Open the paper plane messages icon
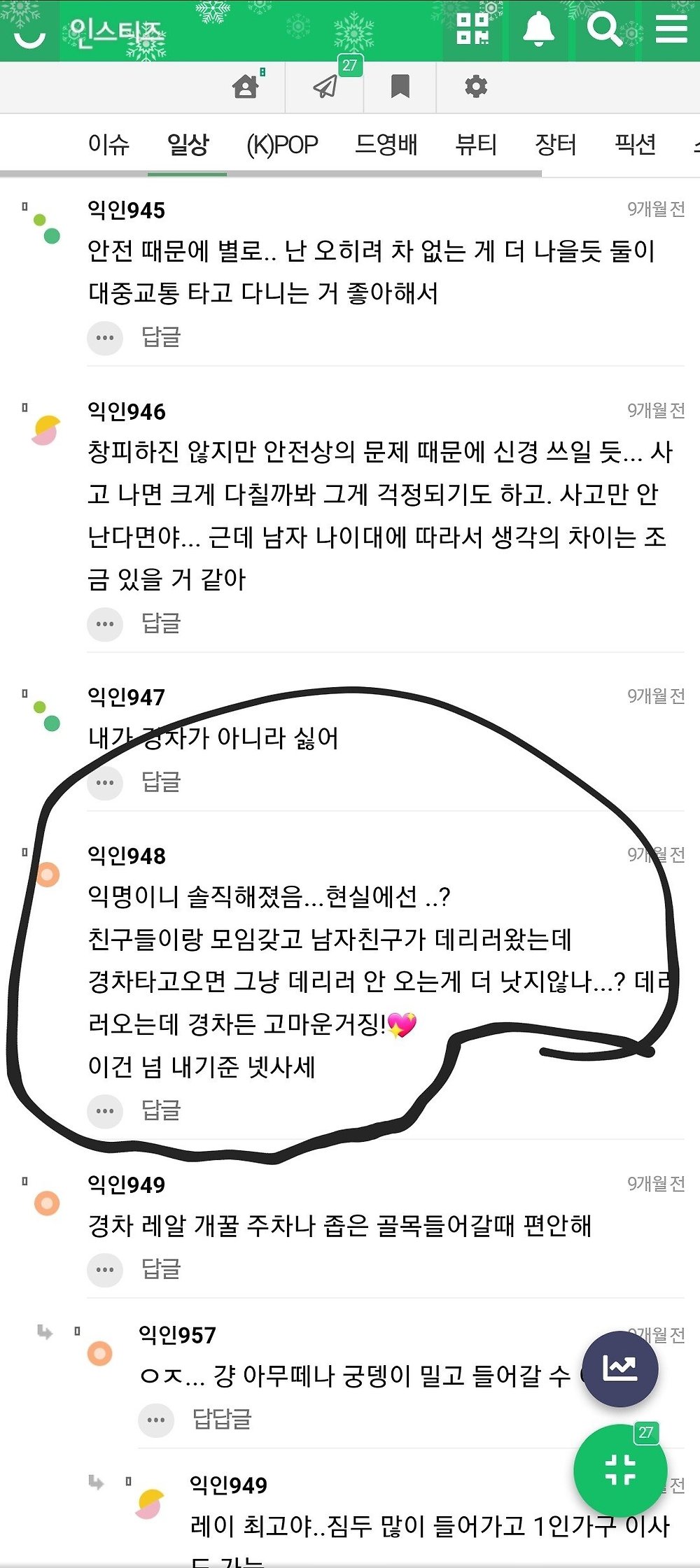The image size is (700, 1568). click(x=325, y=87)
